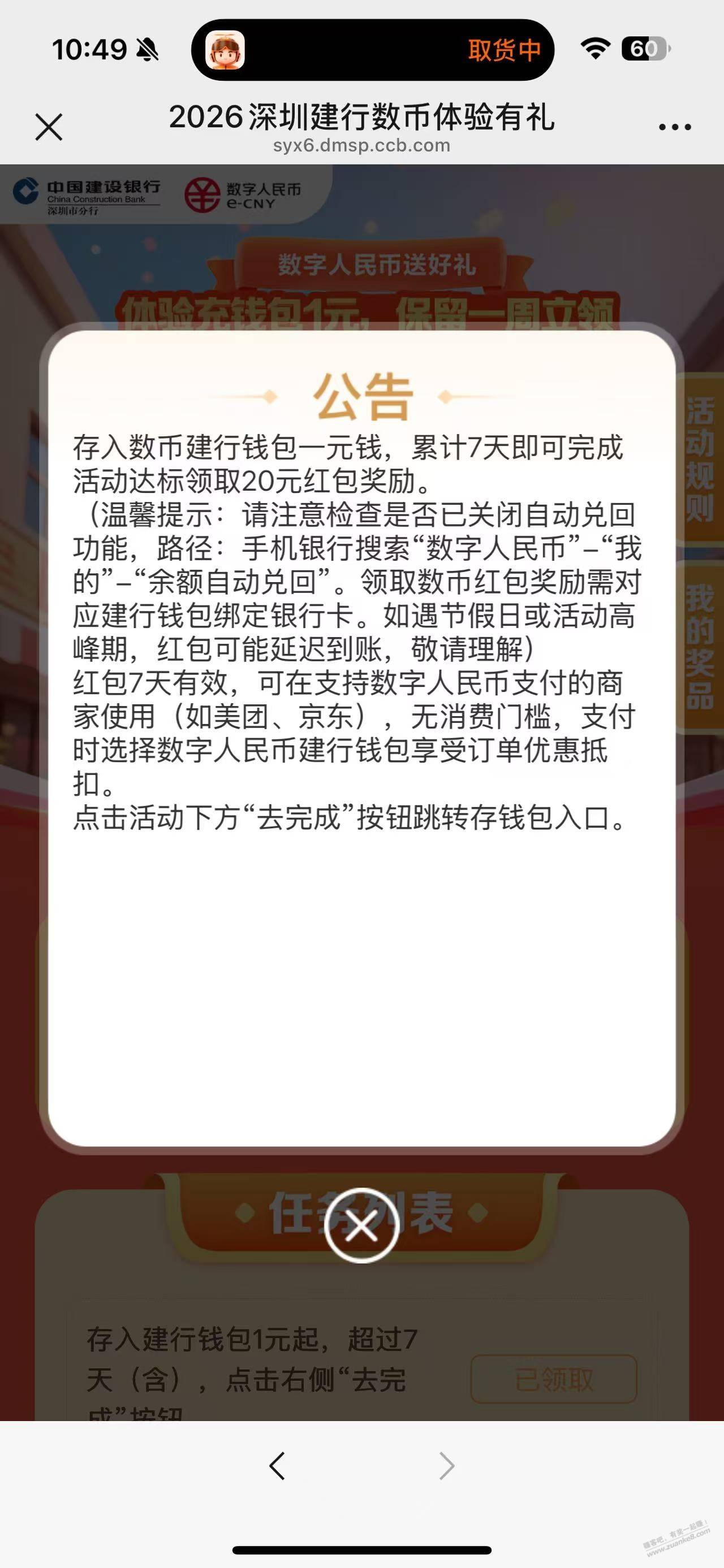Open the three-dot overflow menu
724x1568 pixels.
(675, 127)
